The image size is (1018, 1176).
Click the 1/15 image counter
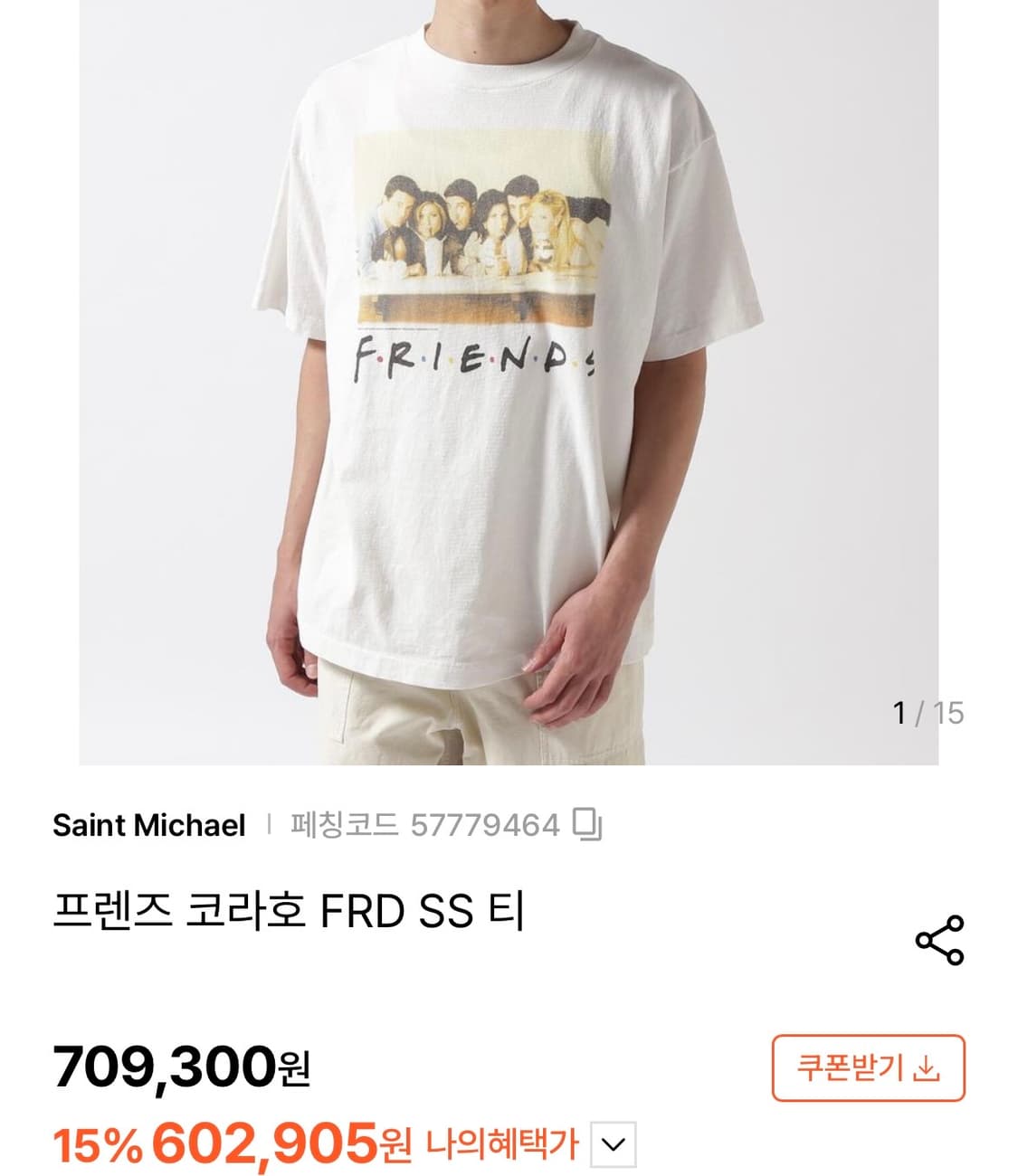927,714
